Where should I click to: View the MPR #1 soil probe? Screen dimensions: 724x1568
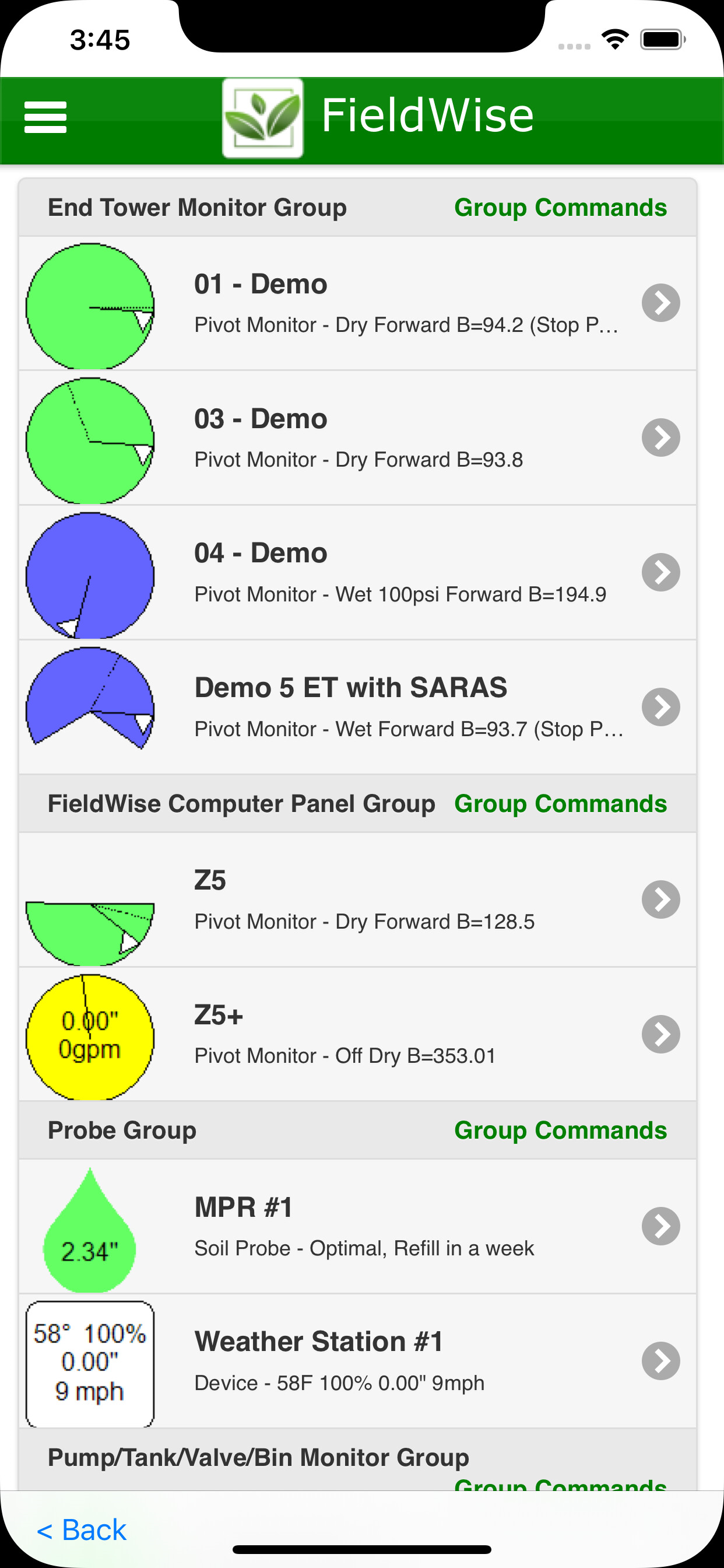[x=358, y=1226]
